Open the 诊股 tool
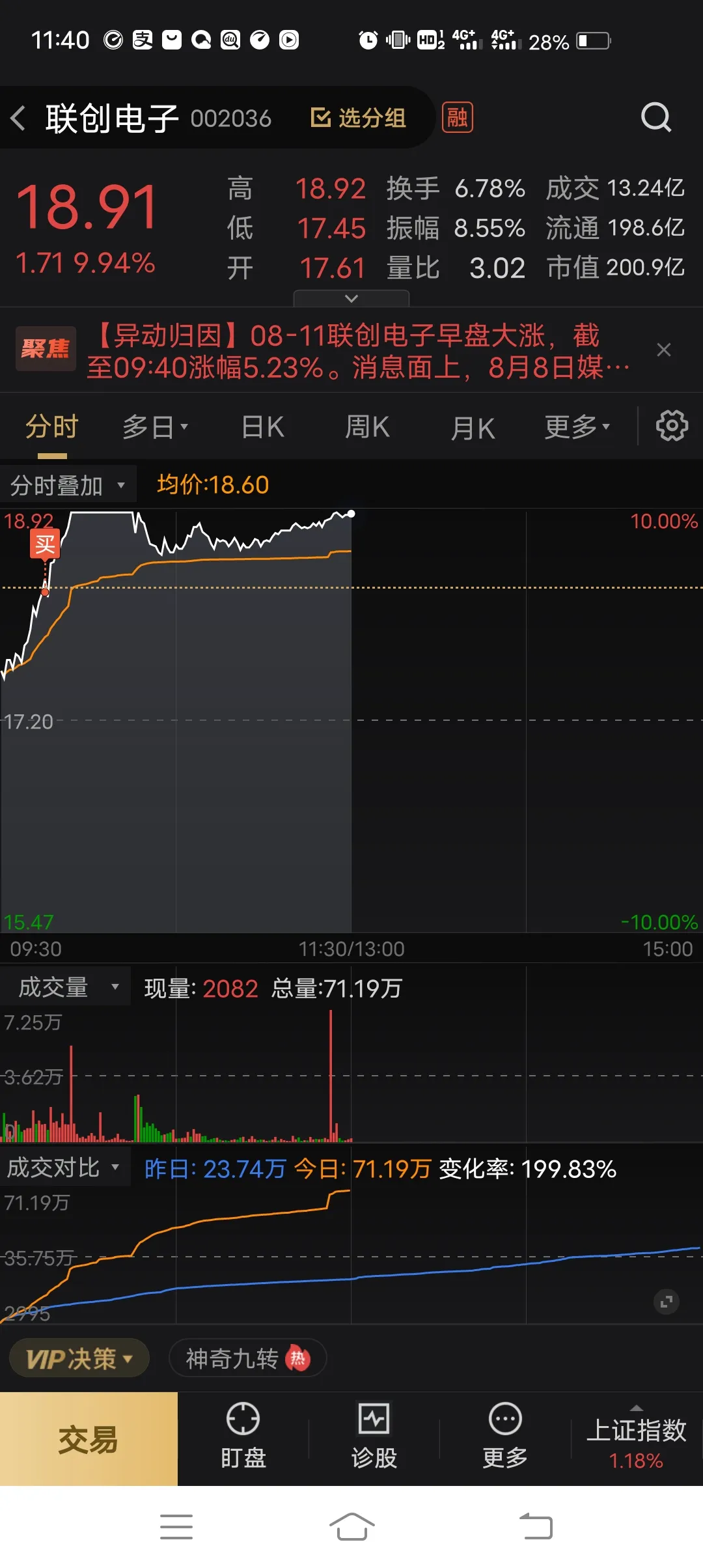The width and height of the screenshot is (703, 1568). click(374, 1436)
